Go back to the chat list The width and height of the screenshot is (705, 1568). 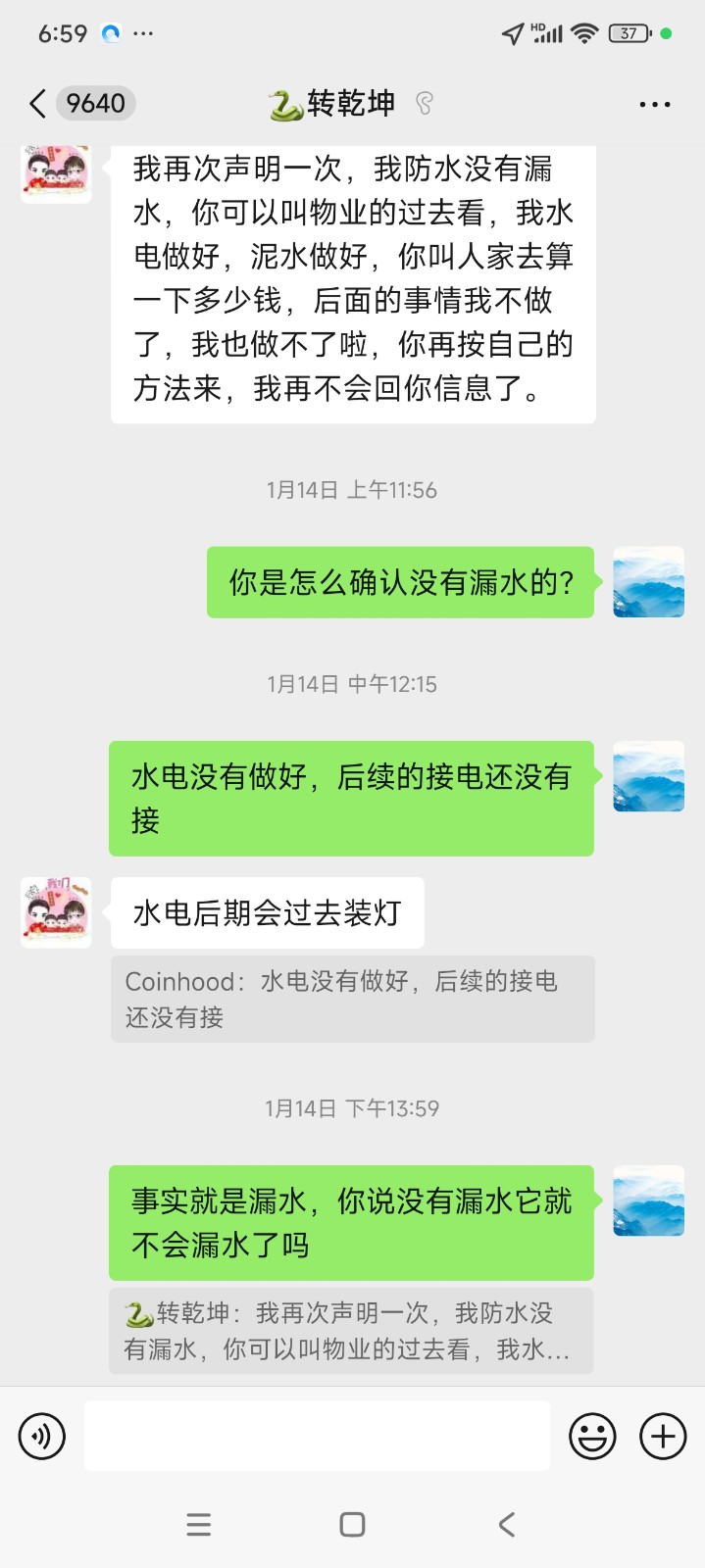tap(39, 104)
